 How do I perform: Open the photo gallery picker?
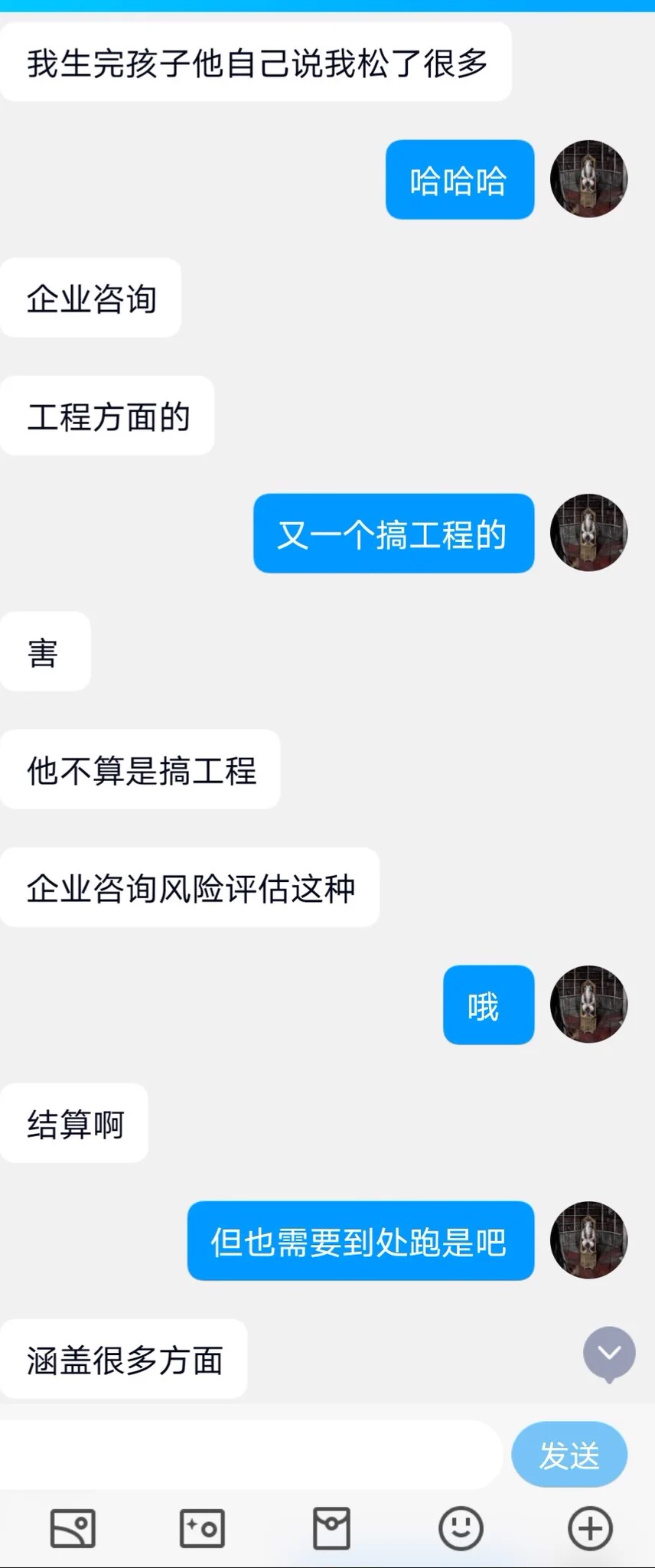click(73, 1529)
